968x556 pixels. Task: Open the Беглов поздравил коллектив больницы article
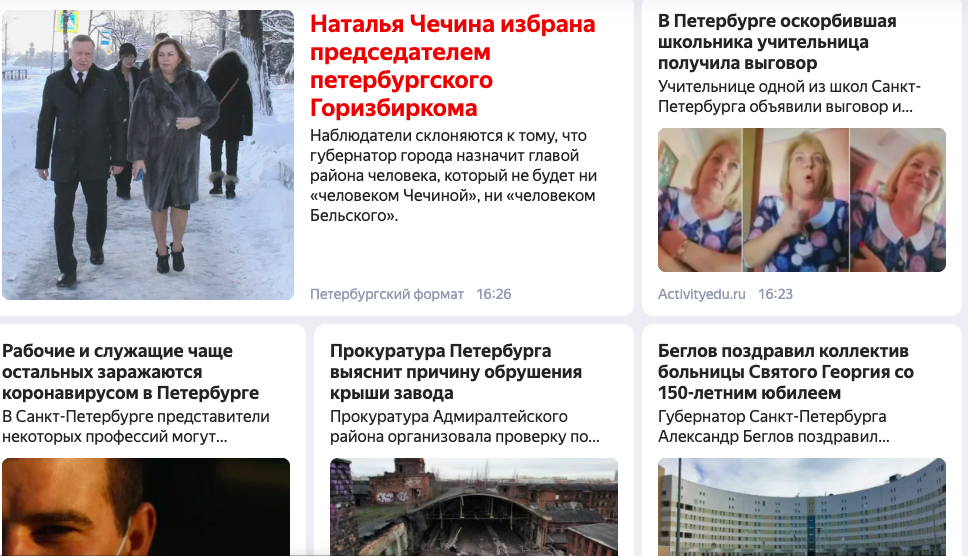pyautogui.click(x=785, y=372)
